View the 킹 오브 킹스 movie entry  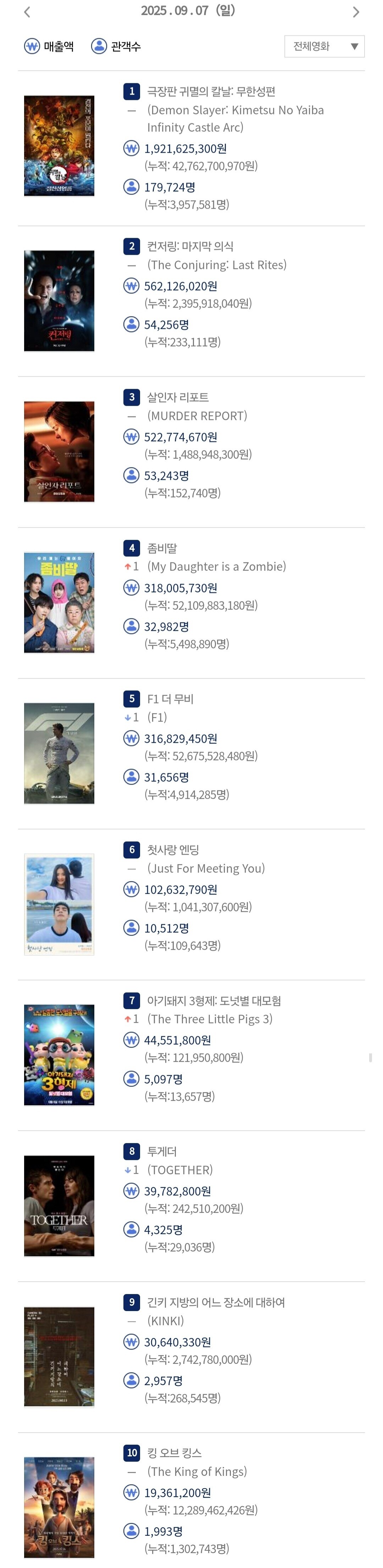[x=174, y=1453]
